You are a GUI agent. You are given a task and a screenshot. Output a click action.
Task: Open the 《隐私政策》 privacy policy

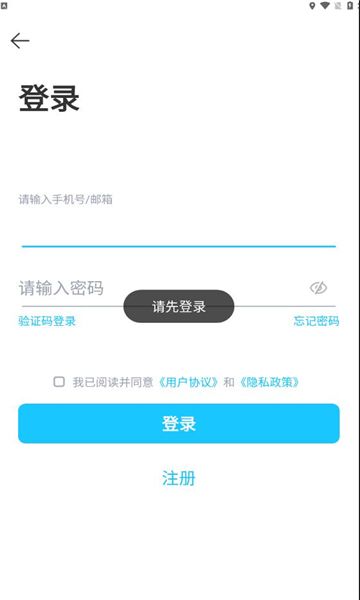[x=269, y=382]
